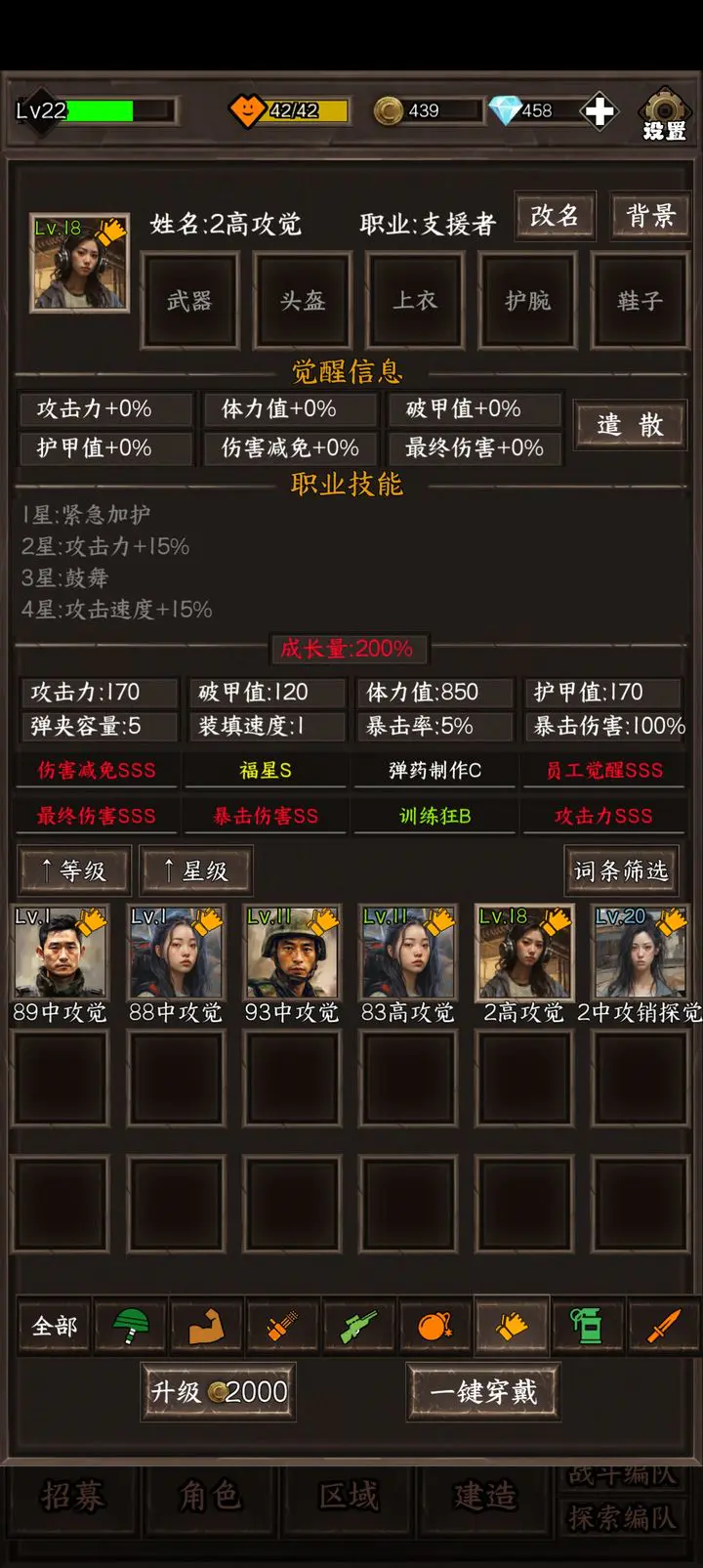Select the 头盔 equipment slot

(x=303, y=301)
